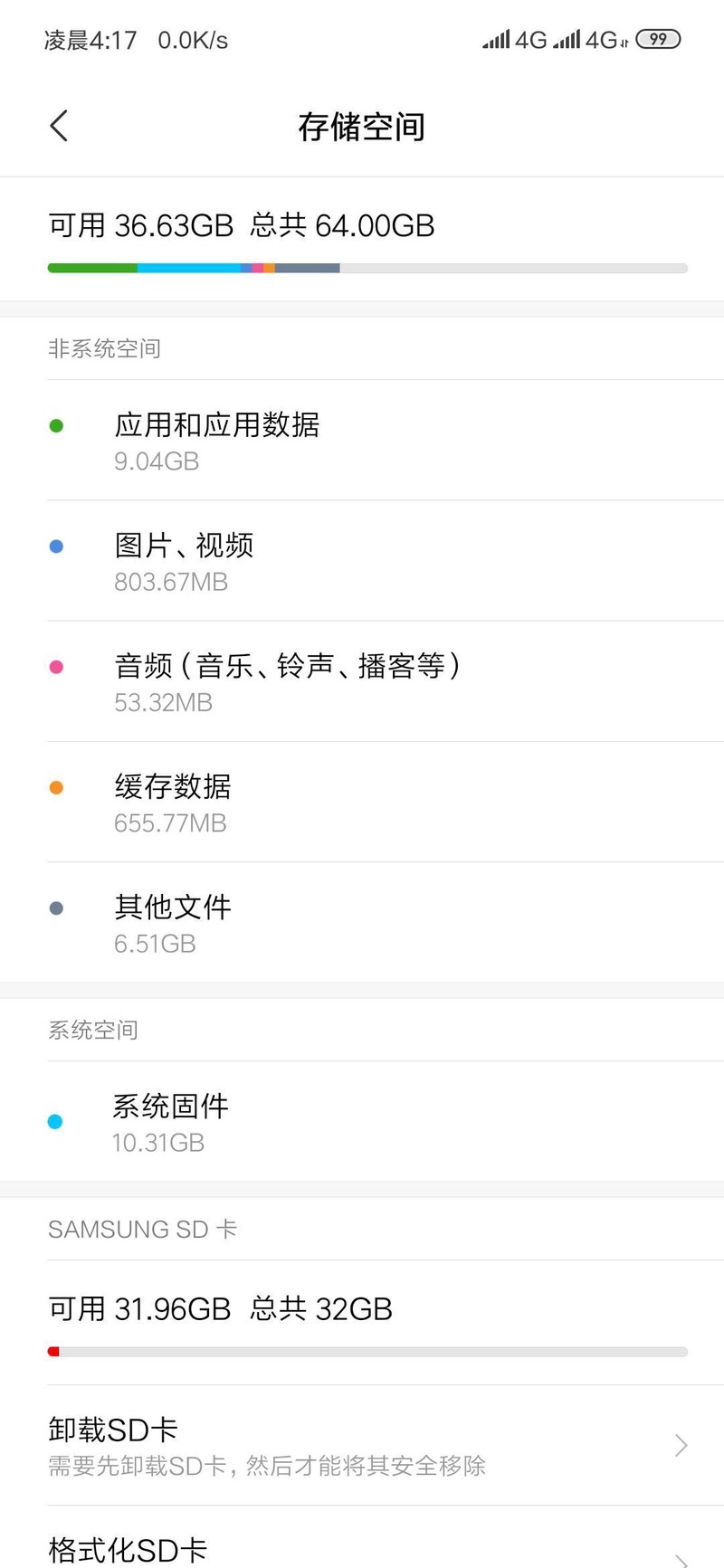
Task: Select the gray 其他文件 category dot
Action: [x=56, y=907]
